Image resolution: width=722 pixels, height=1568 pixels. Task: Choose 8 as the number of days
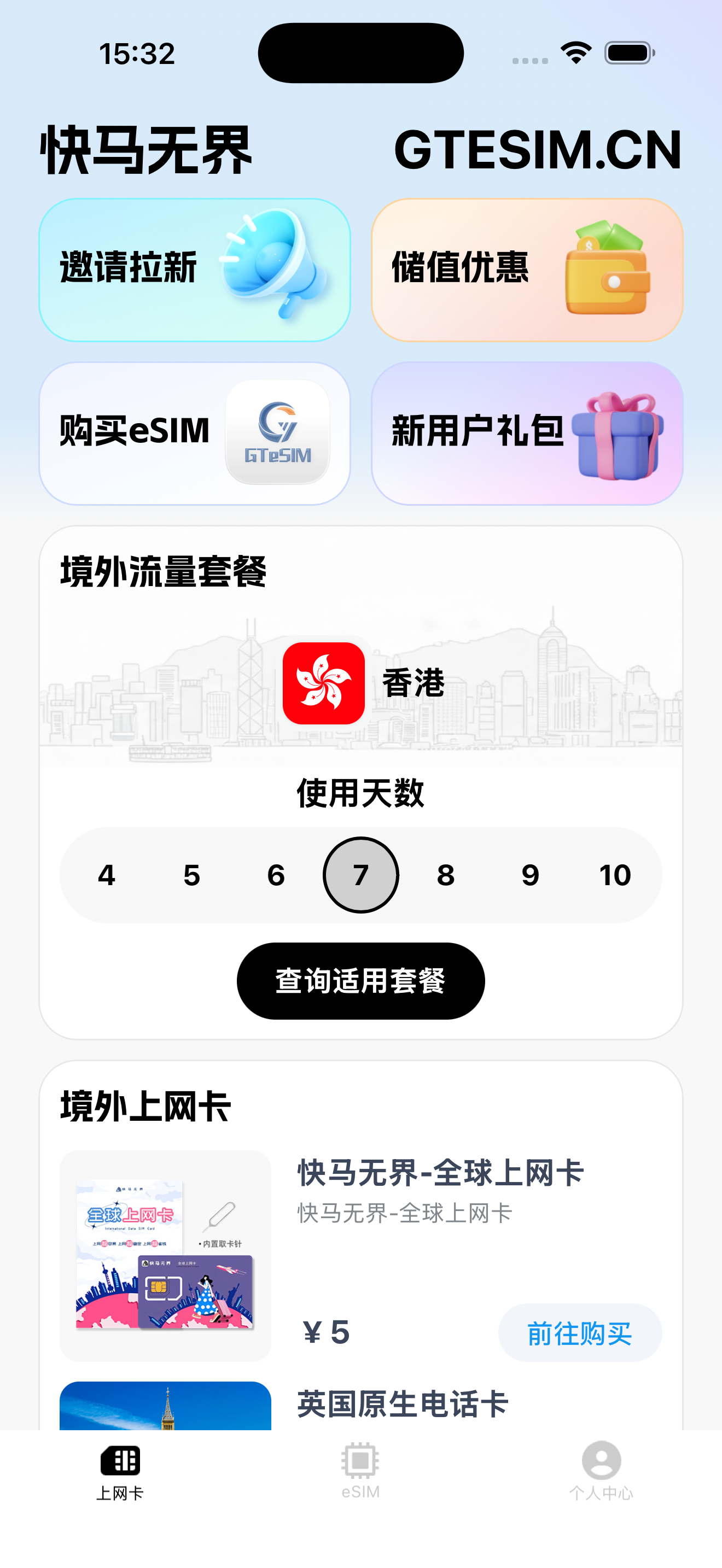446,875
